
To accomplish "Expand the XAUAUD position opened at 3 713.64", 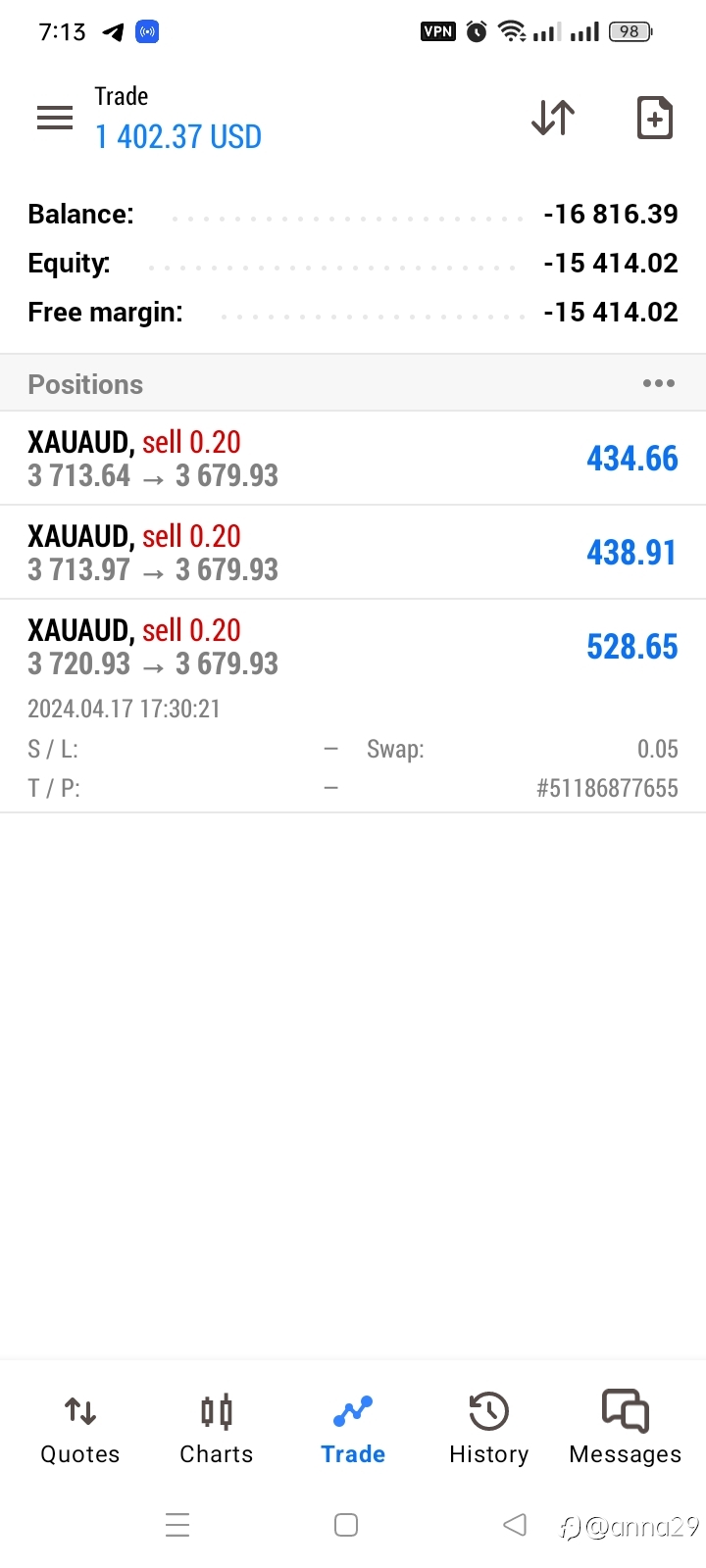I will pos(353,459).
